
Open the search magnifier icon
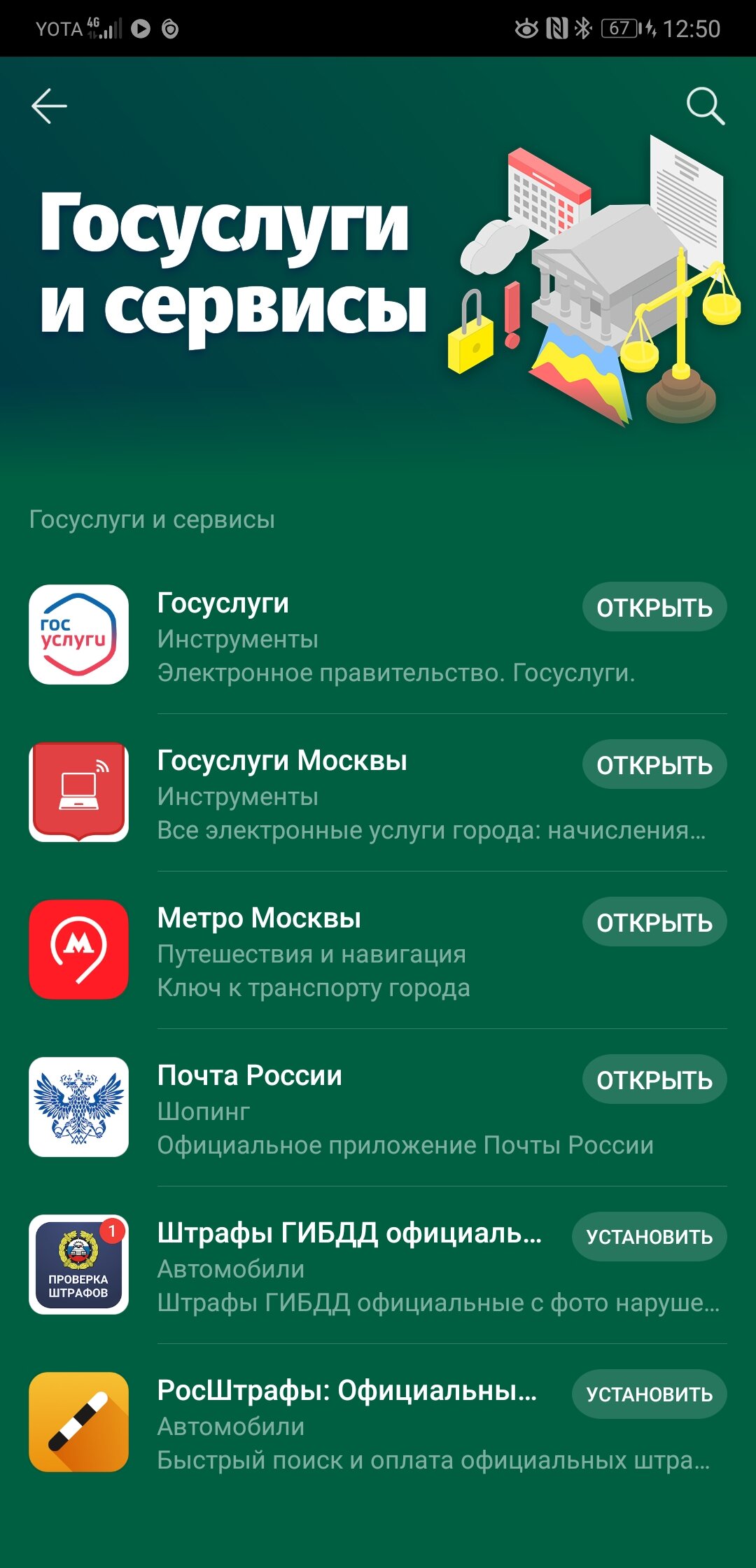pyautogui.click(x=705, y=106)
